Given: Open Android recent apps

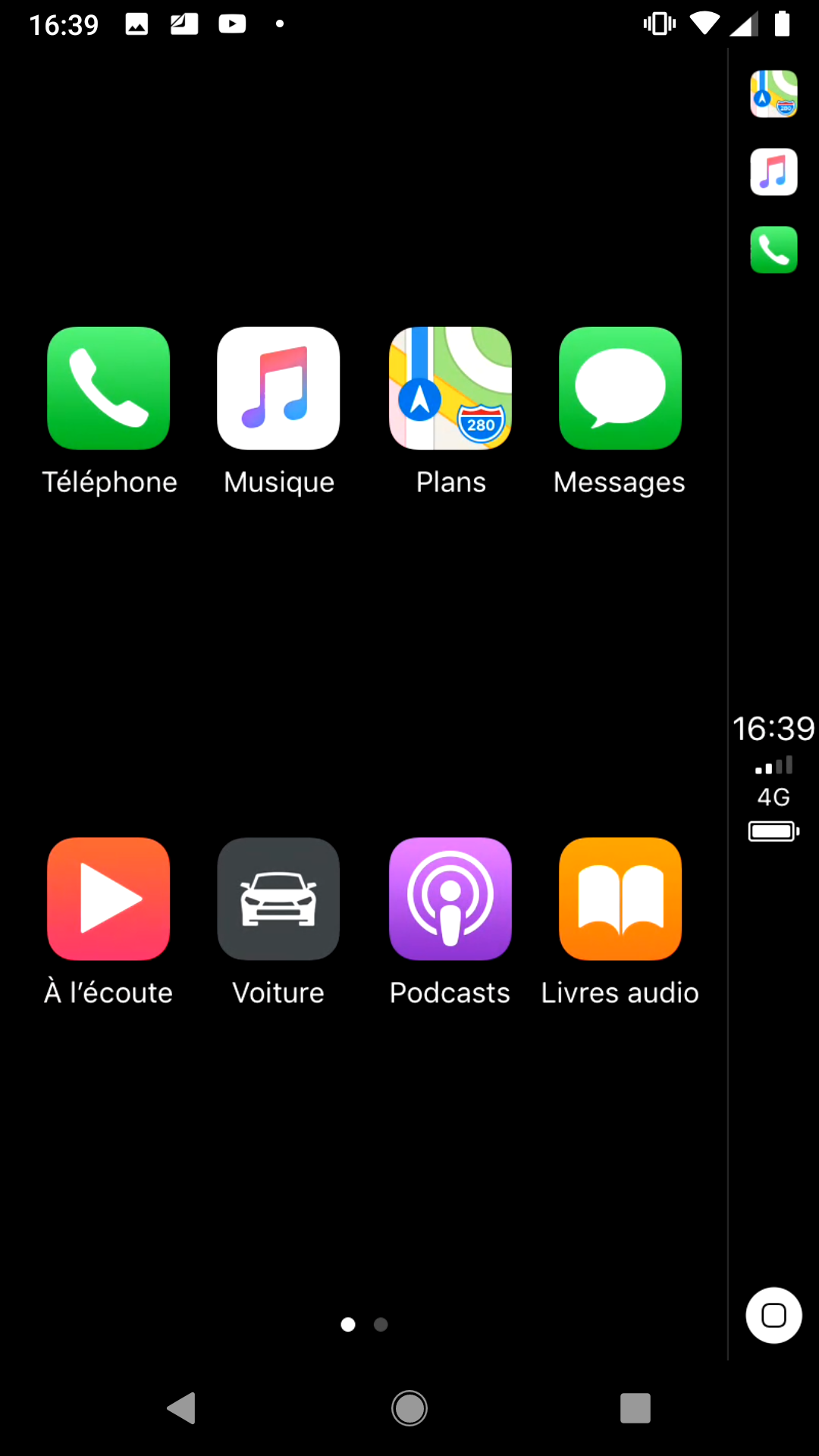Looking at the screenshot, I should tap(635, 1408).
